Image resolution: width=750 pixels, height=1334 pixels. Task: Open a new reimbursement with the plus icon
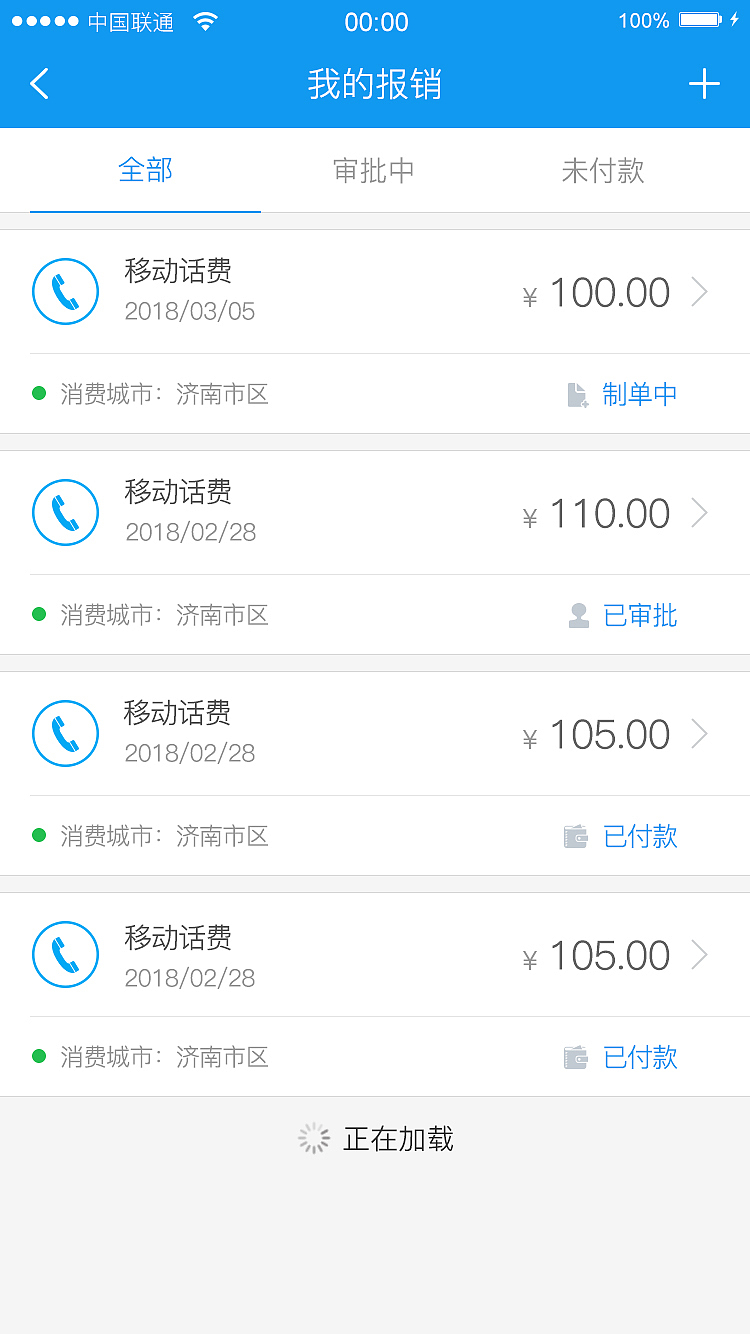704,84
